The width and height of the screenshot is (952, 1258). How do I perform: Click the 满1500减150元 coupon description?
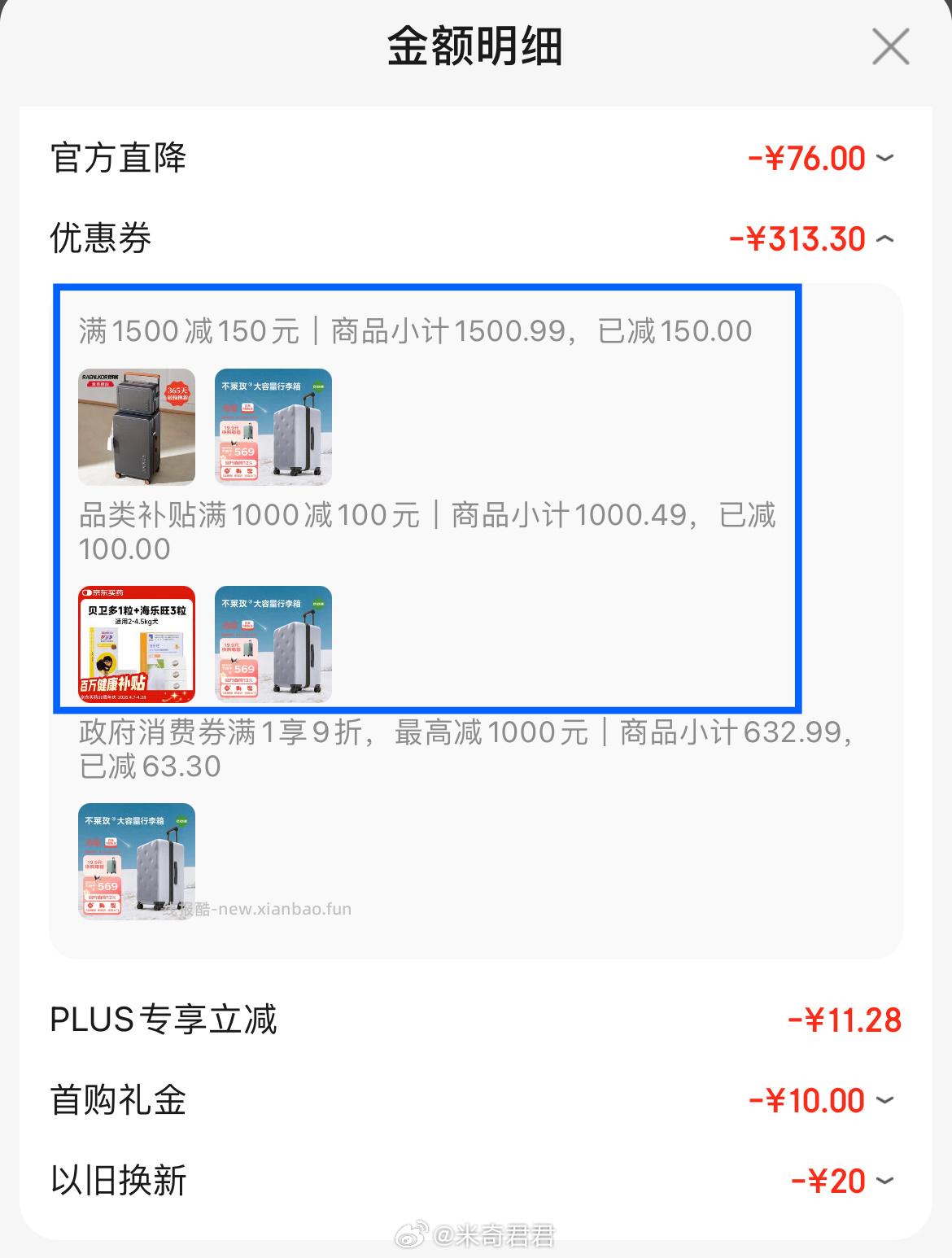pos(415,330)
